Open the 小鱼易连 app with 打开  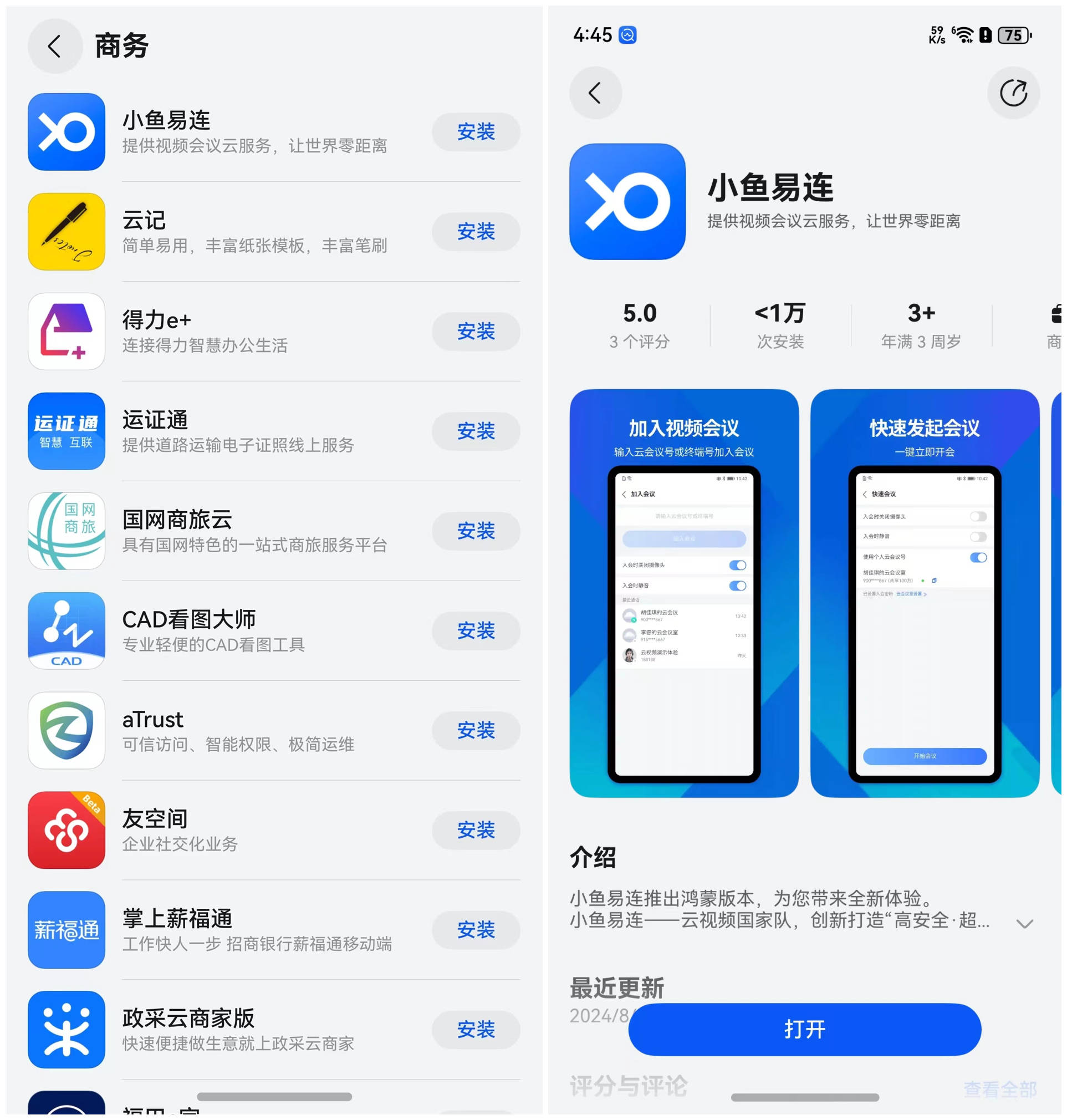(804, 1029)
